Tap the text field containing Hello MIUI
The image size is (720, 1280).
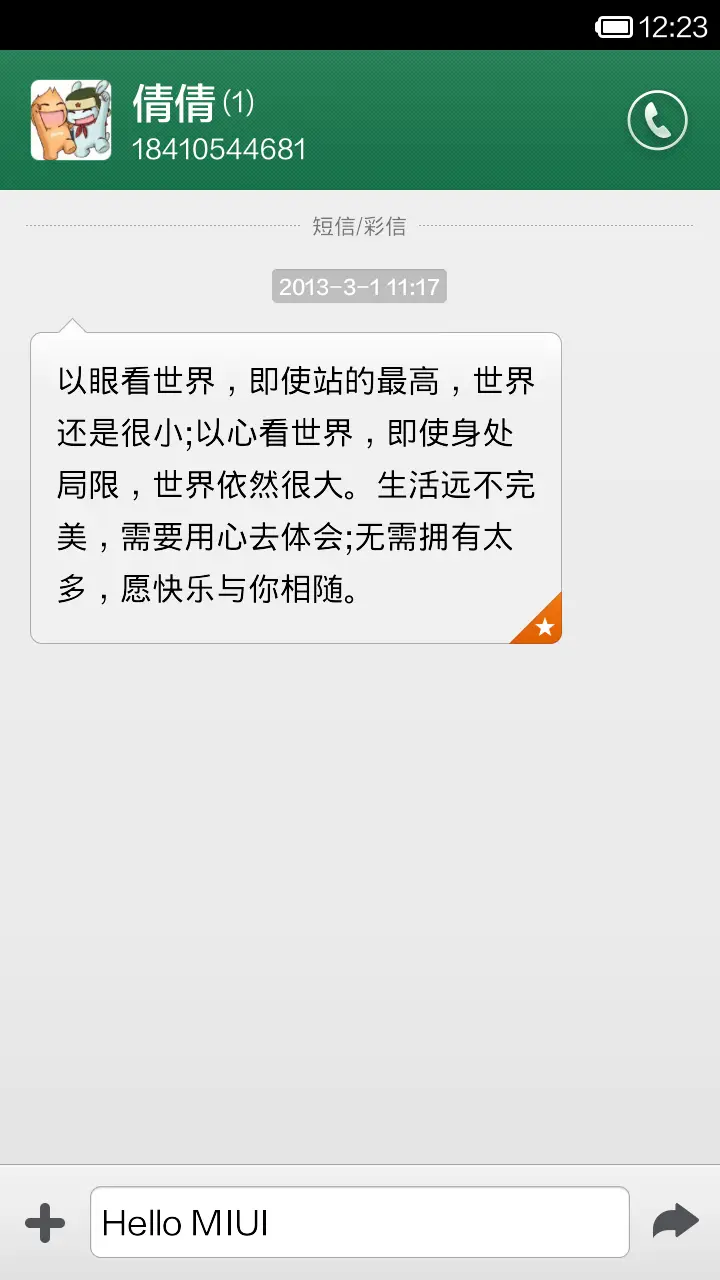[x=360, y=1221]
